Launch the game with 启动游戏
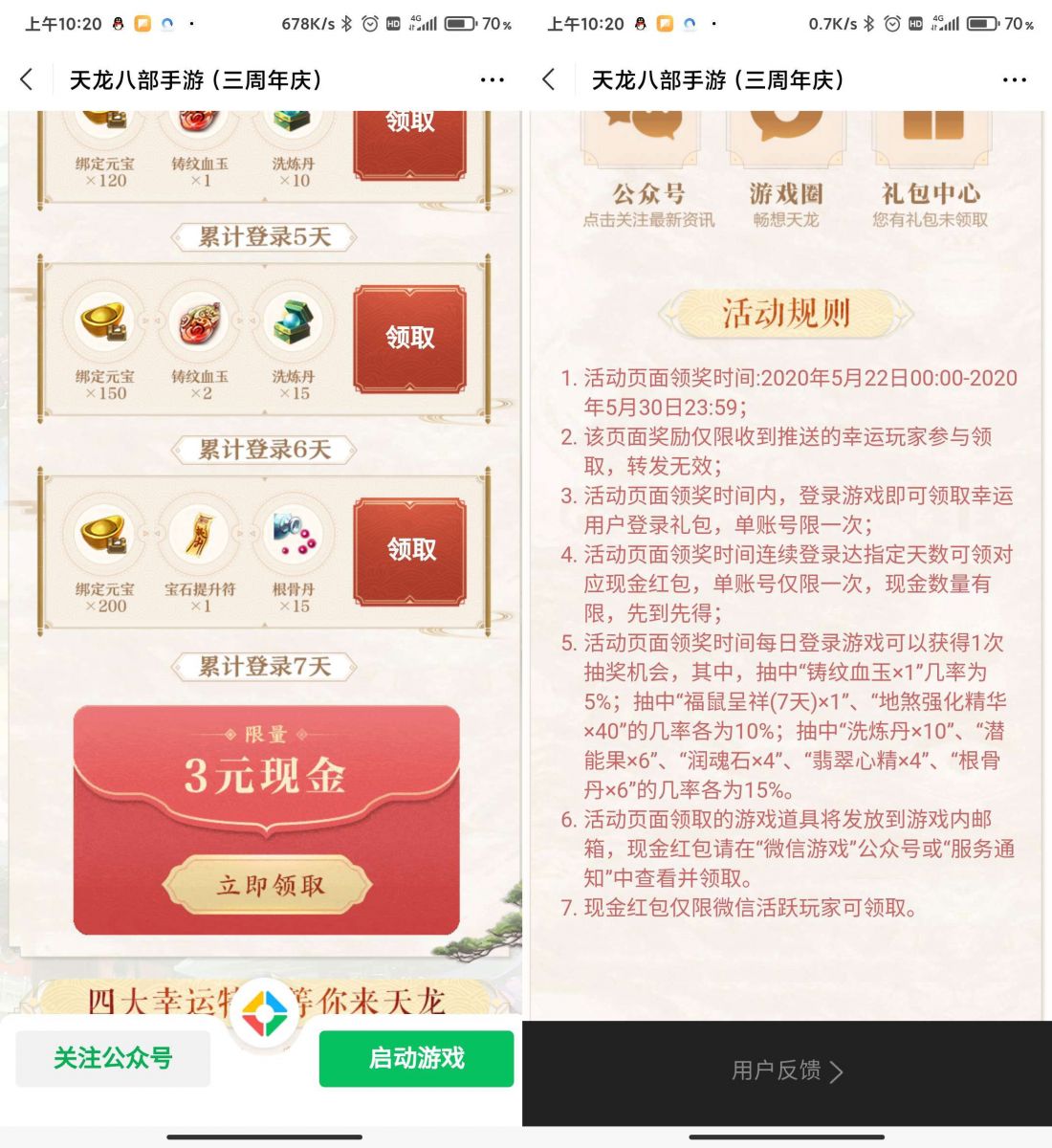The image size is (1052, 1148). (416, 1058)
